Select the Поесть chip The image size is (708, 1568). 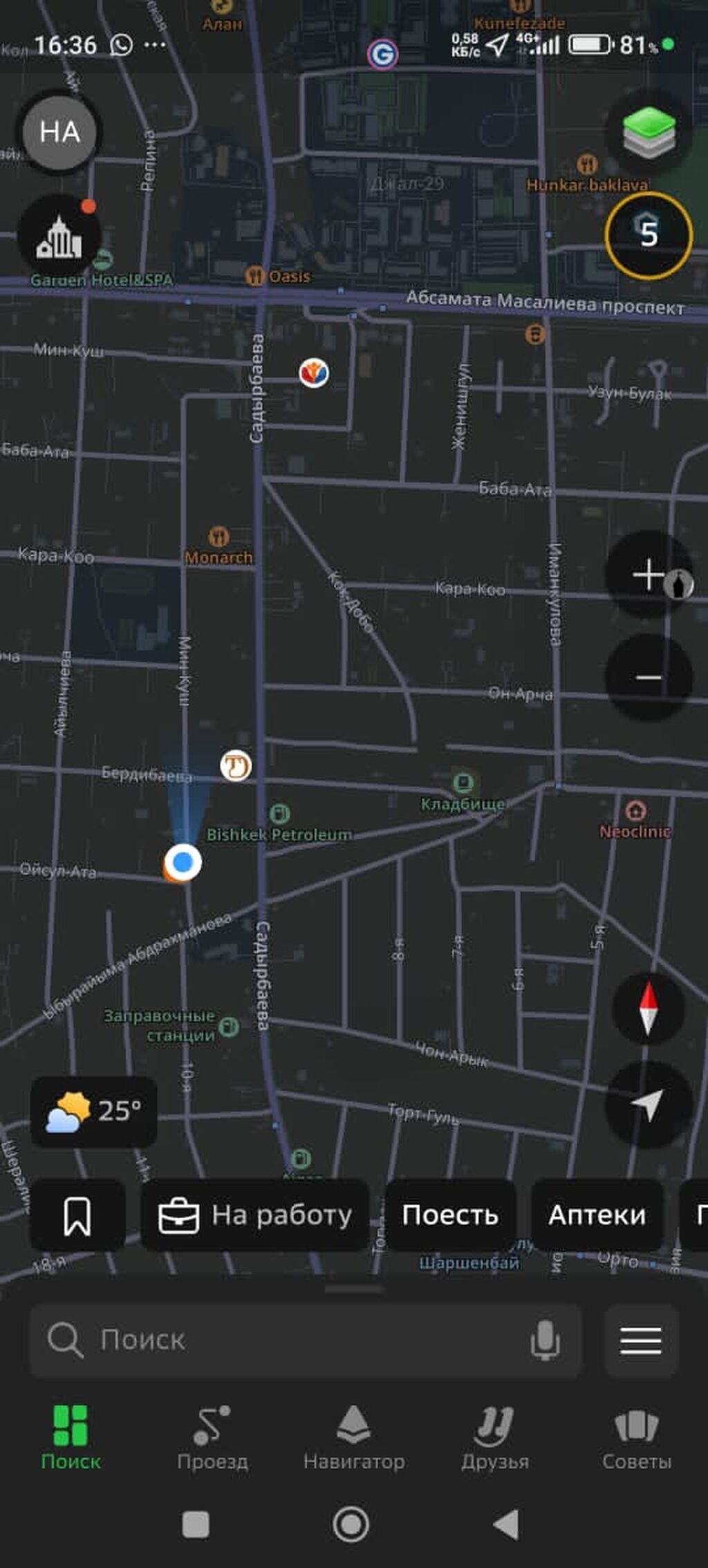point(450,1216)
